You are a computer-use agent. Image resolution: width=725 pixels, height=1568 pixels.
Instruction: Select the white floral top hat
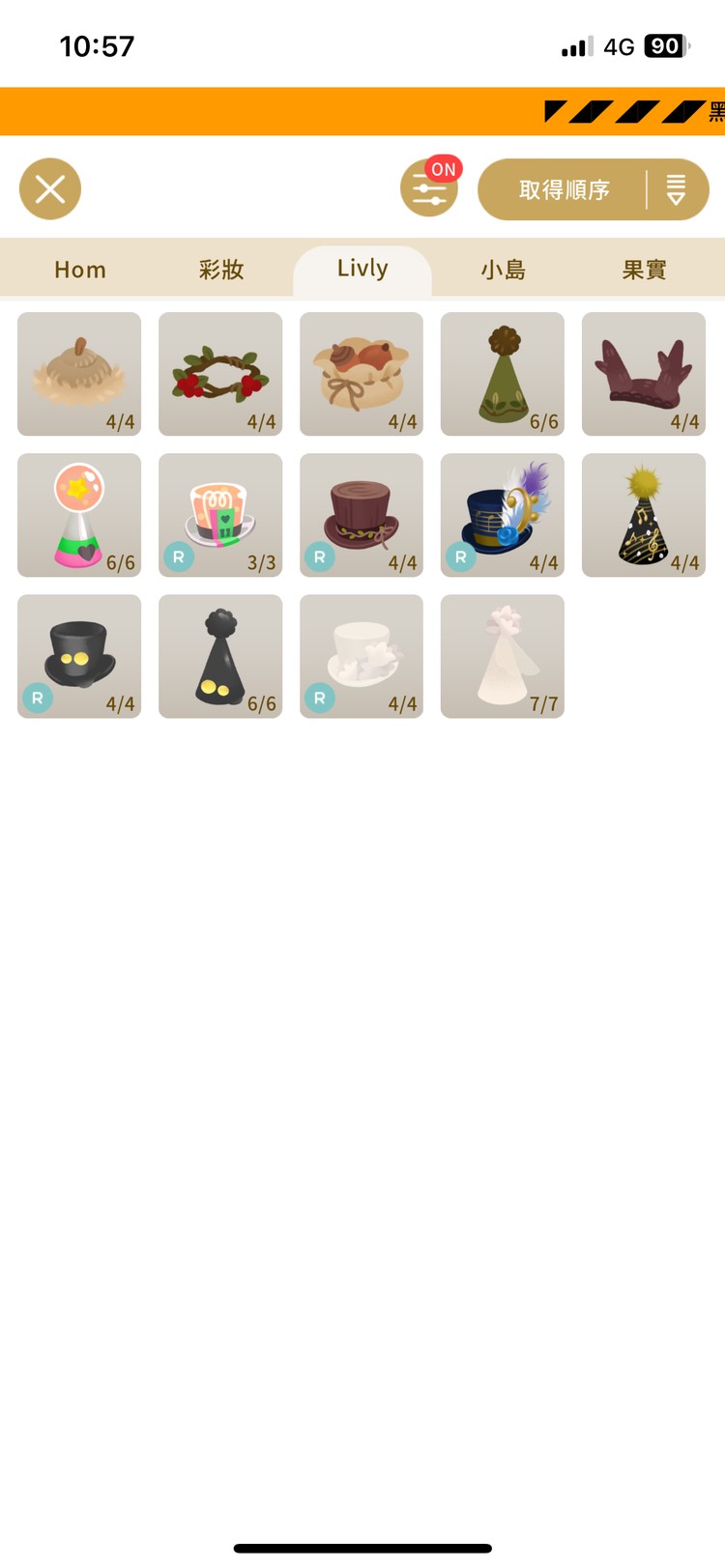[362, 656]
